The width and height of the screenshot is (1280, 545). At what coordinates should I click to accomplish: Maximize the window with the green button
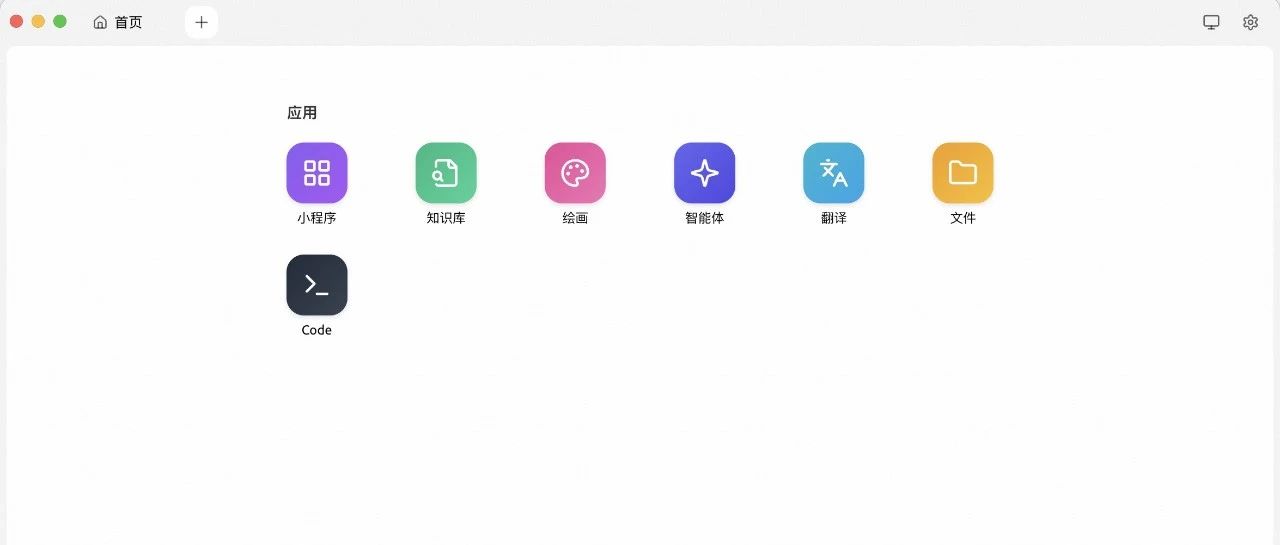point(60,21)
